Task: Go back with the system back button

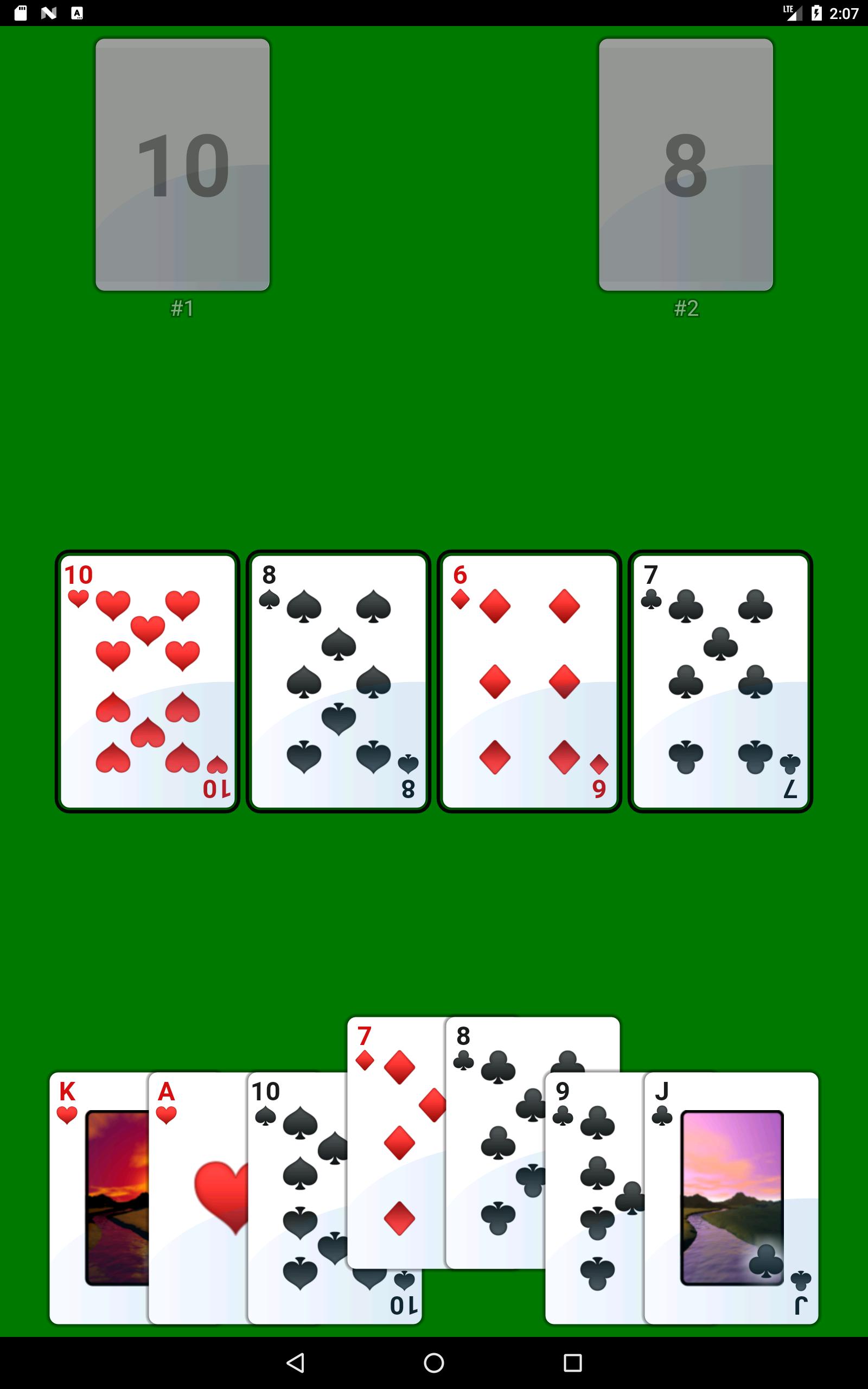Action: [x=295, y=1362]
